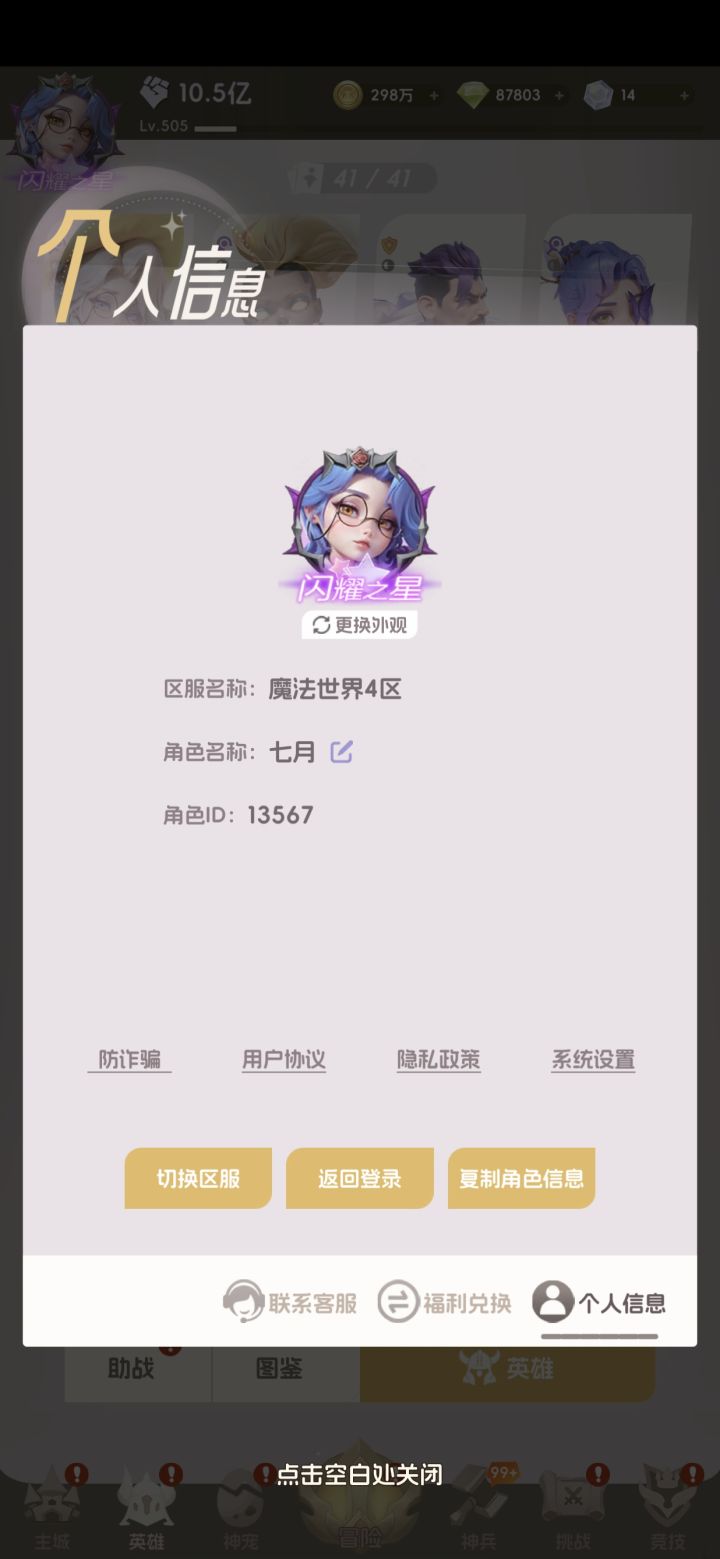Select the 个人信息 profile icon
The width and height of the screenshot is (720, 1559).
pos(553,1305)
